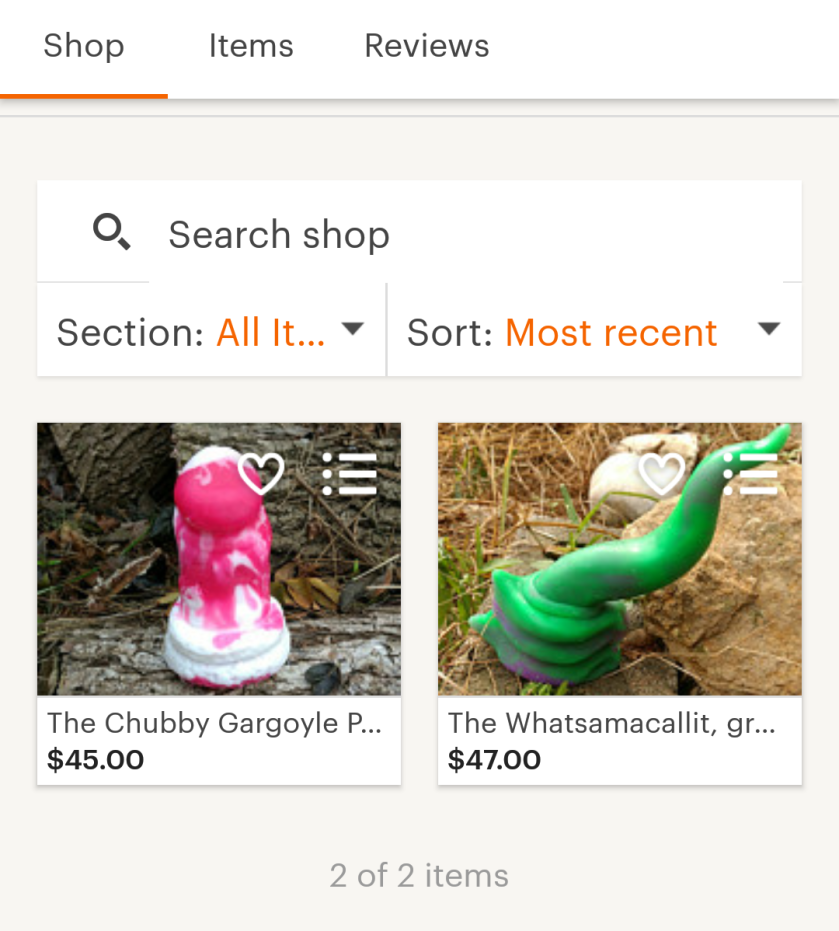The image size is (839, 931).
Task: Add the Whatsamacallit item to a list
Action: [751, 473]
